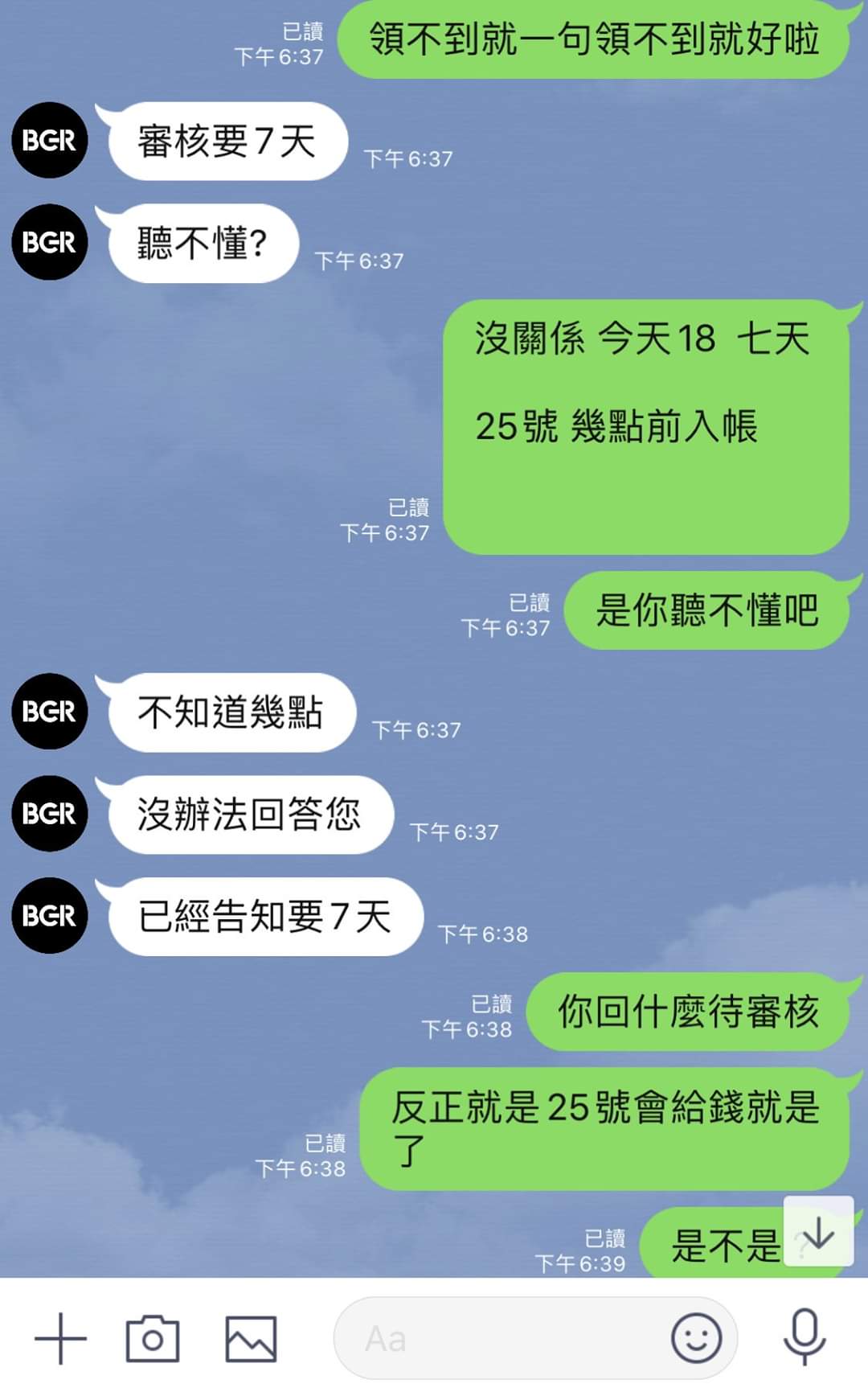
Task: Tap BGR avatar next to 聽不懂?
Action: pyautogui.click(x=50, y=242)
